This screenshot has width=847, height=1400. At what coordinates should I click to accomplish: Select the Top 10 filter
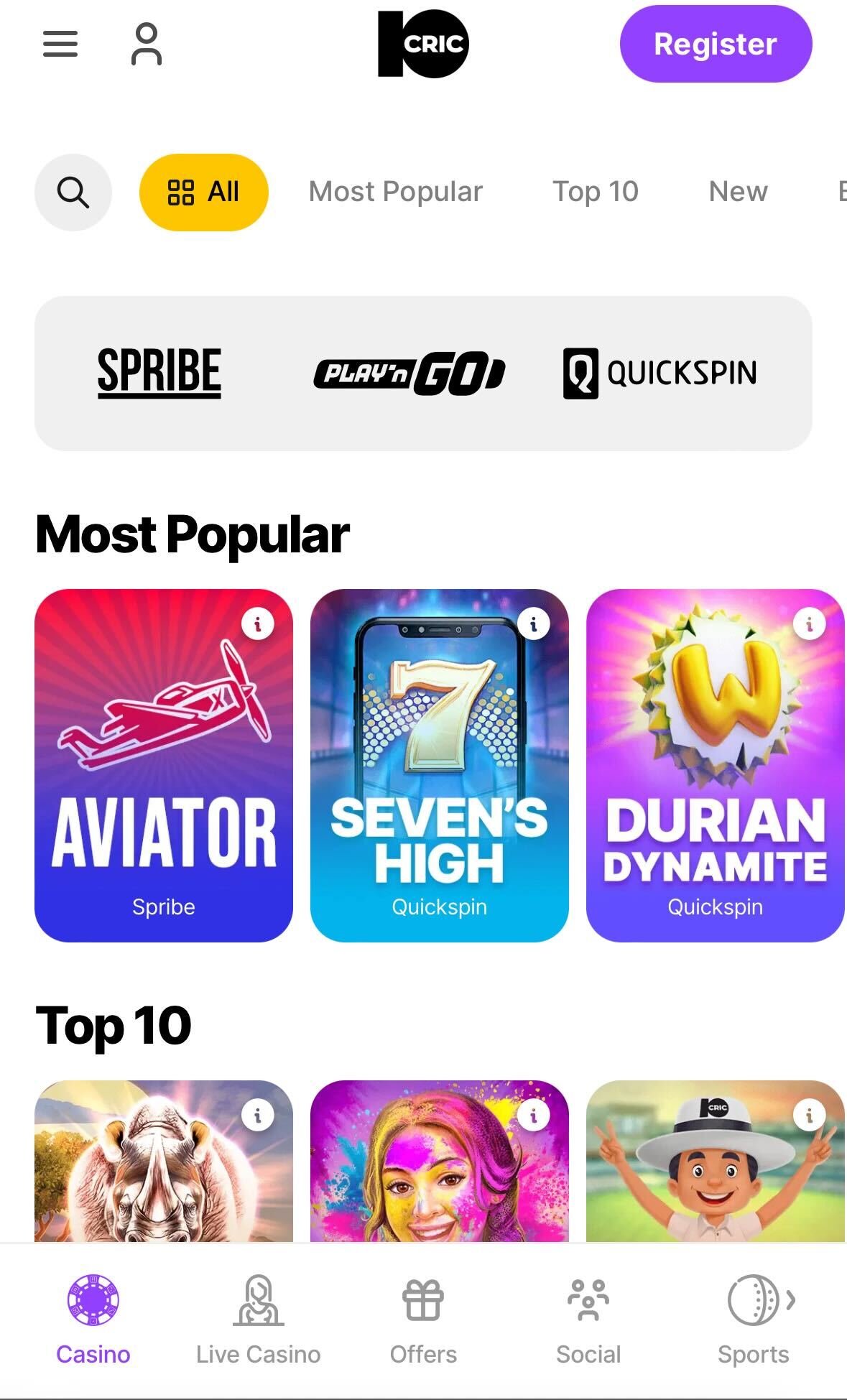[x=596, y=192]
